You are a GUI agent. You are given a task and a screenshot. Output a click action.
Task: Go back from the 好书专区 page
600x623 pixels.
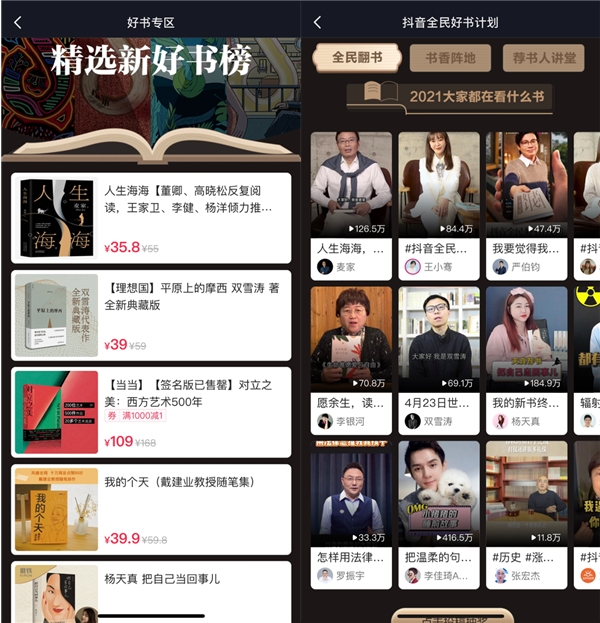[x=18, y=22]
